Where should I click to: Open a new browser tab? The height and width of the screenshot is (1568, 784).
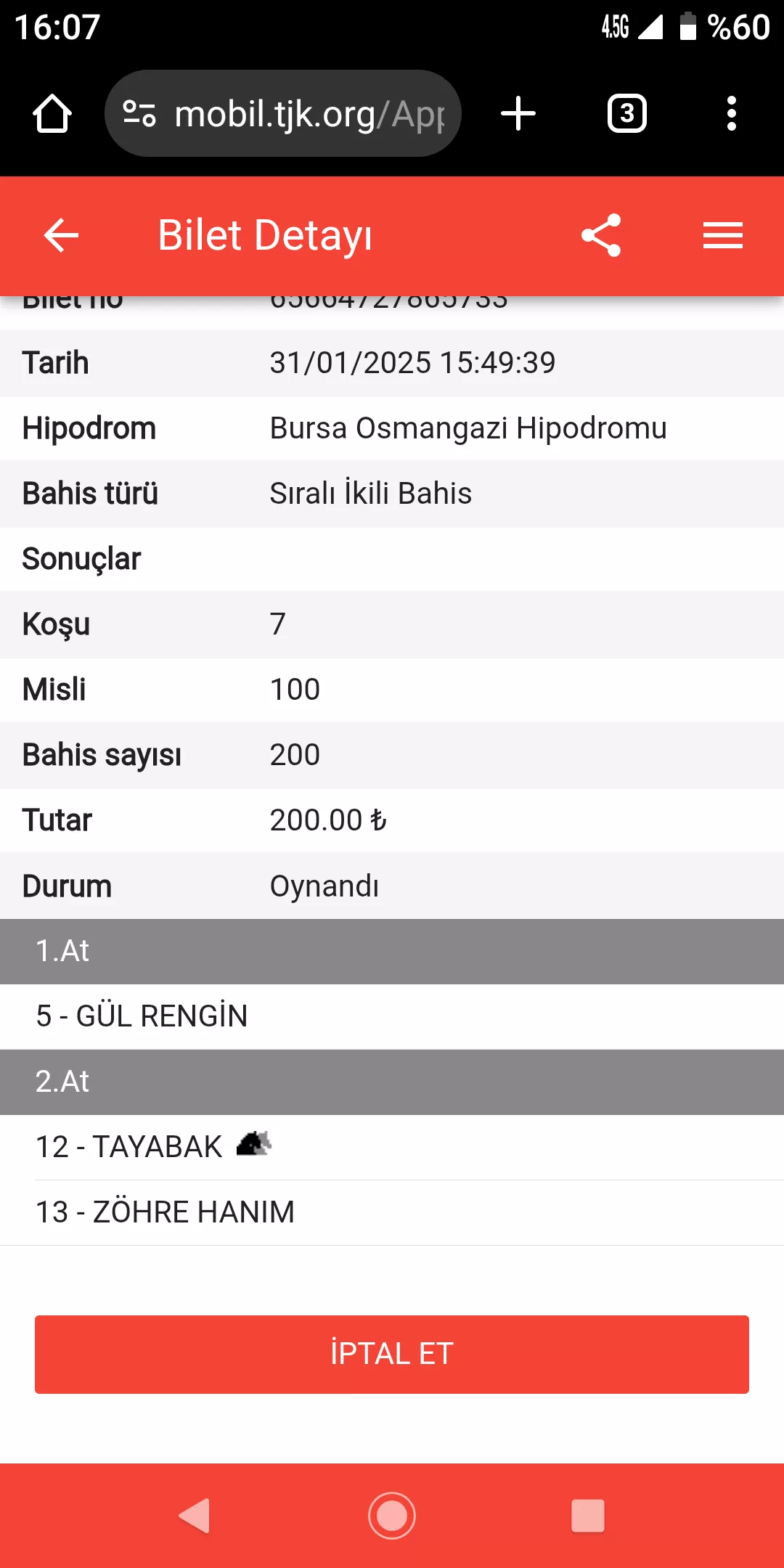[x=518, y=114]
